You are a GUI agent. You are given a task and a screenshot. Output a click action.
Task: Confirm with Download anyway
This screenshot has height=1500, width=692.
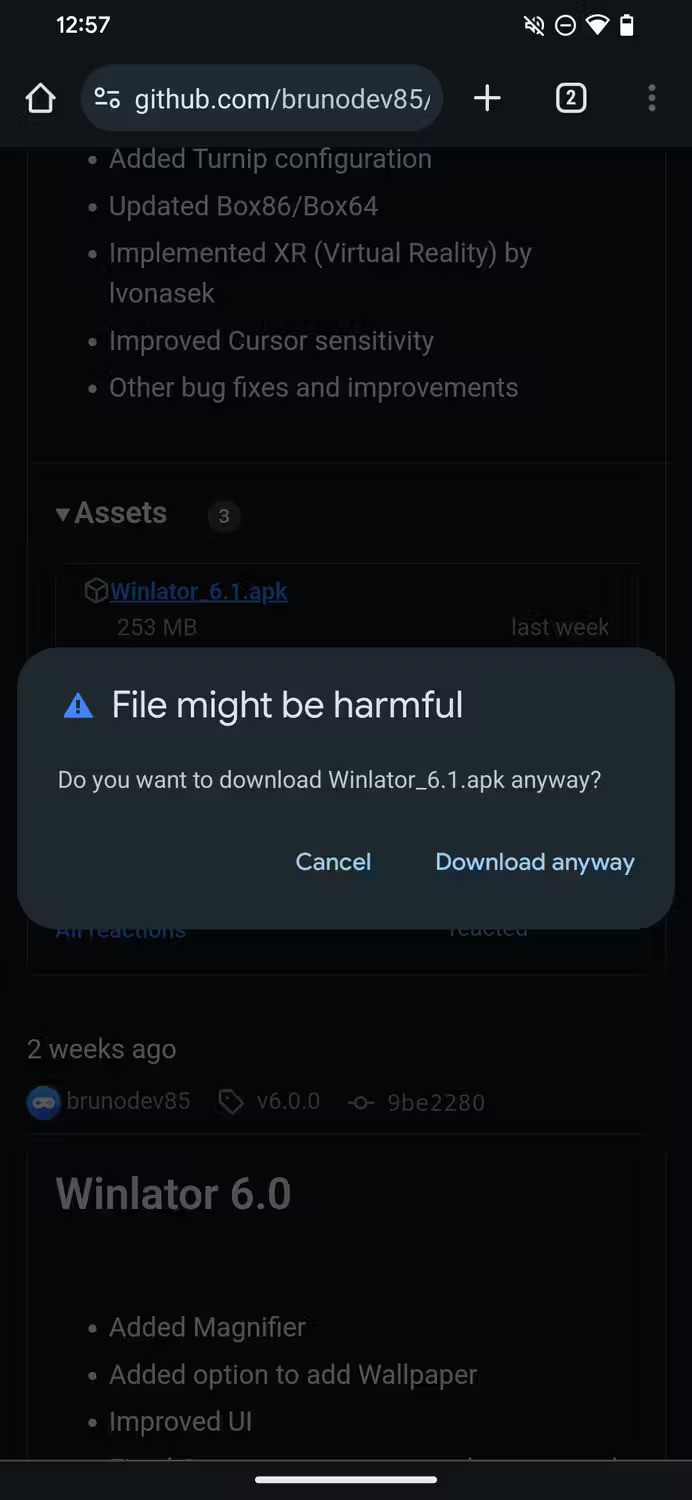[535, 862]
